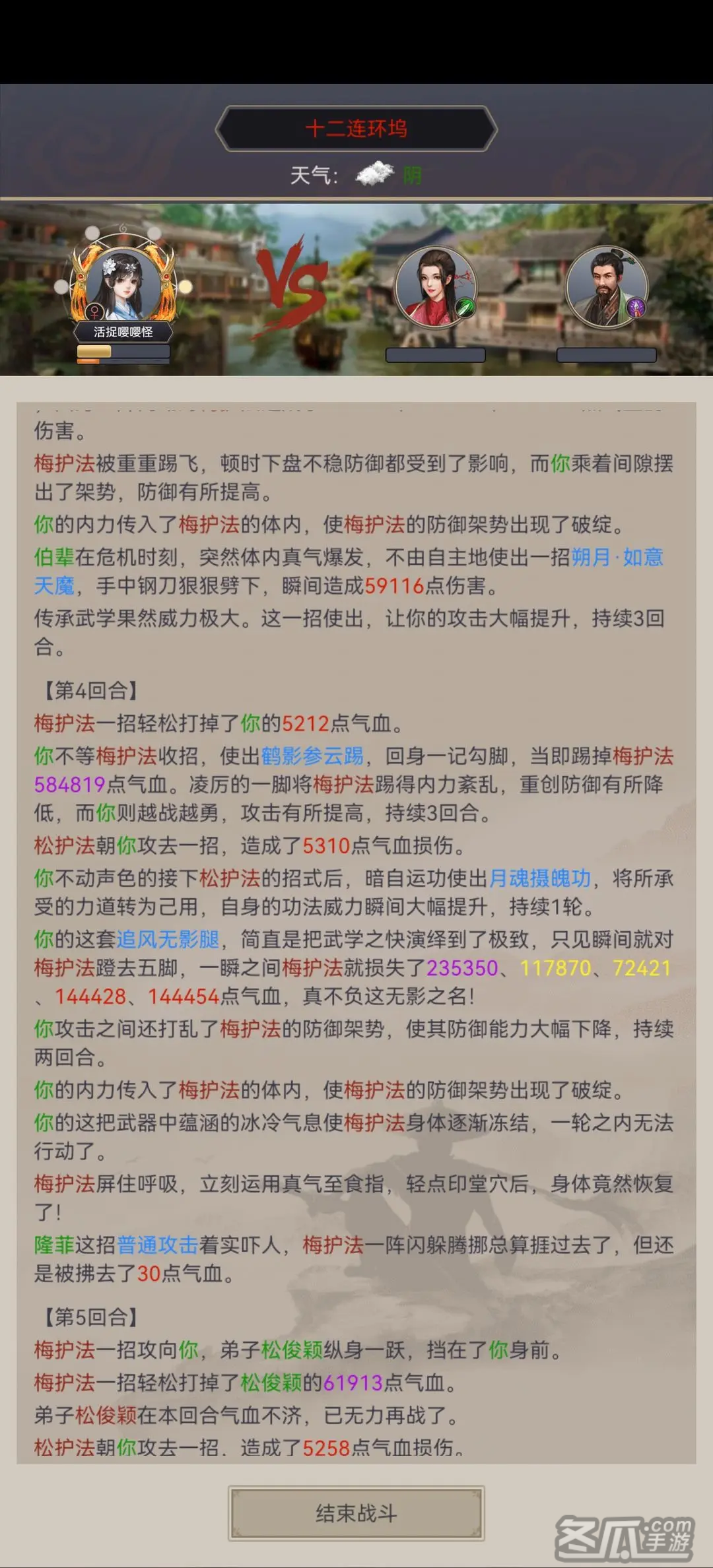
Task: Tap the 结束战斗 button
Action: [356, 1513]
